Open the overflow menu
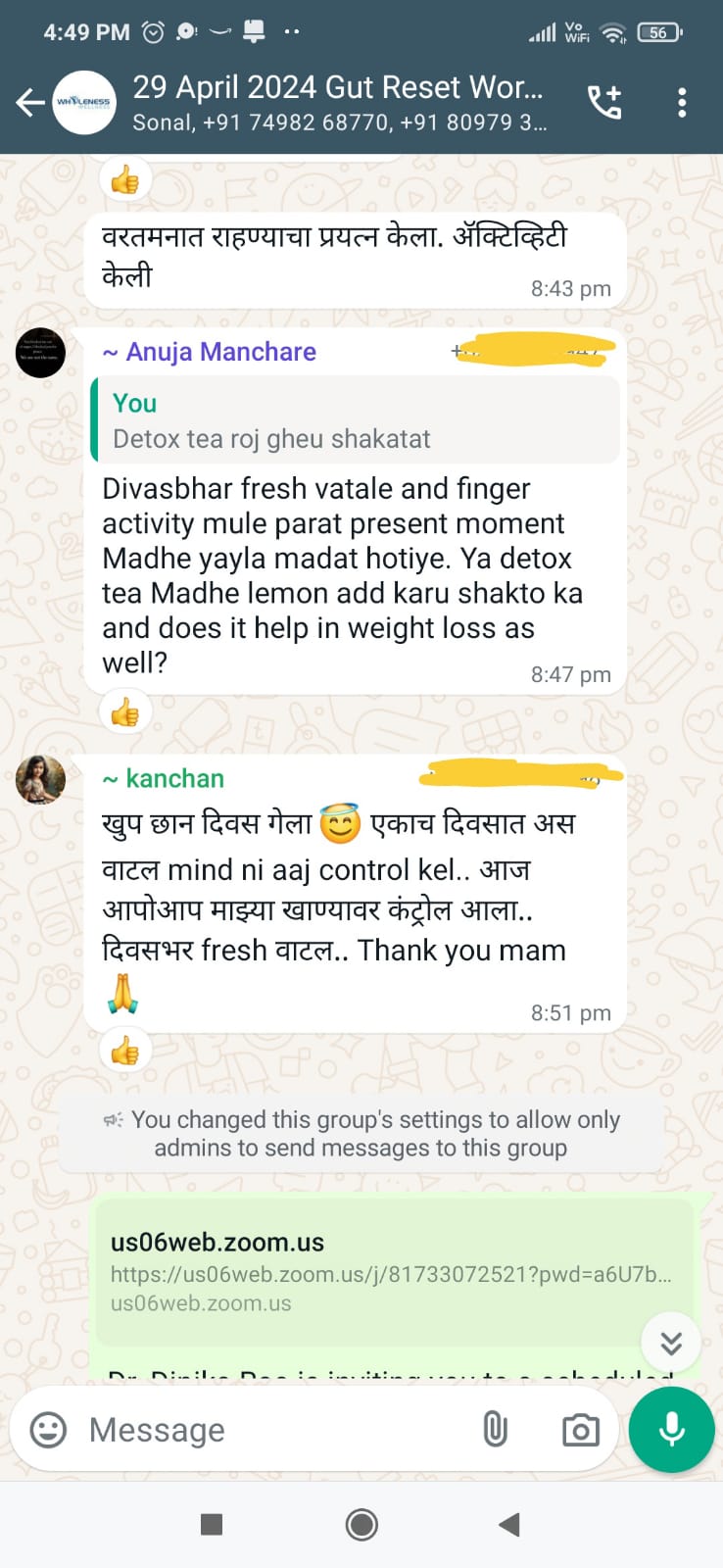 click(682, 102)
